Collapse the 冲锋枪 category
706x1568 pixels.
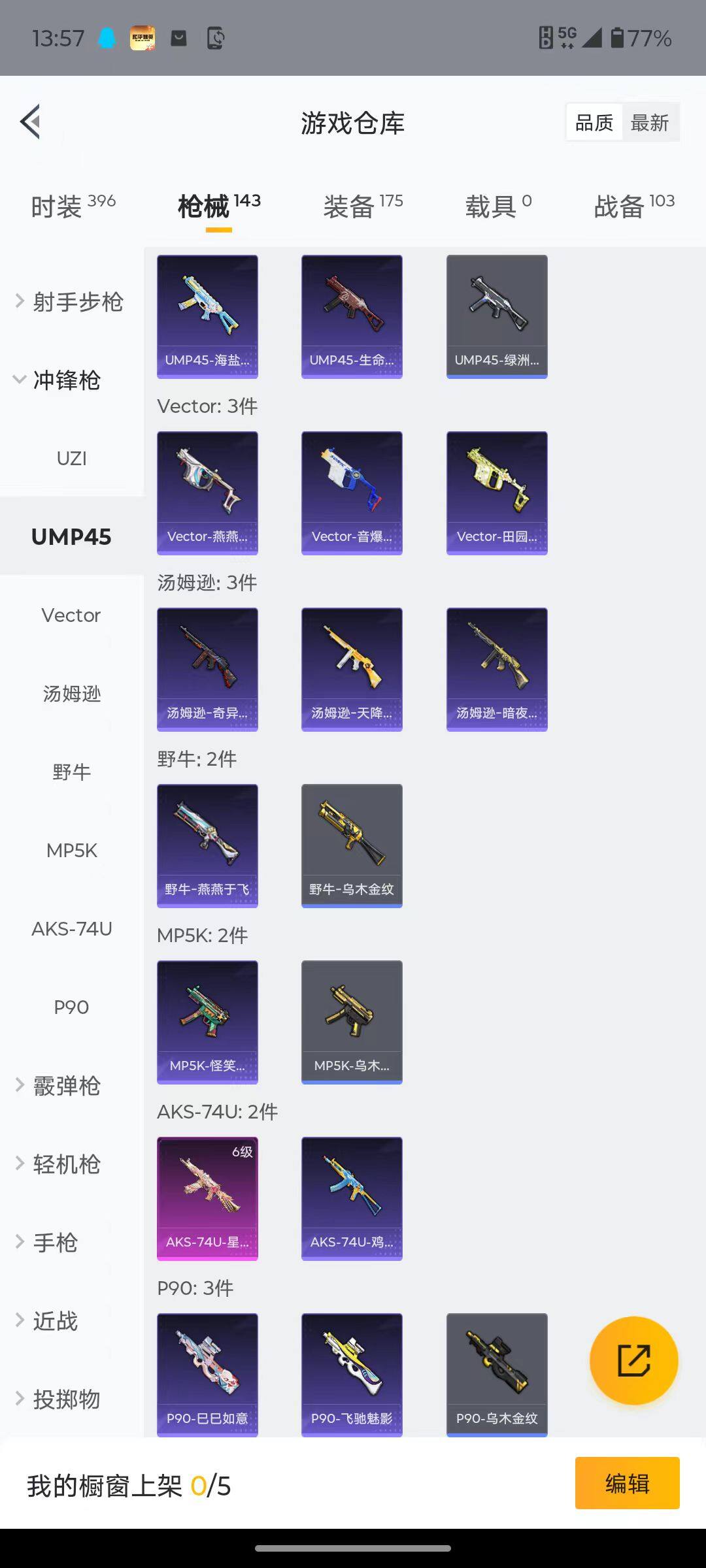click(x=65, y=380)
